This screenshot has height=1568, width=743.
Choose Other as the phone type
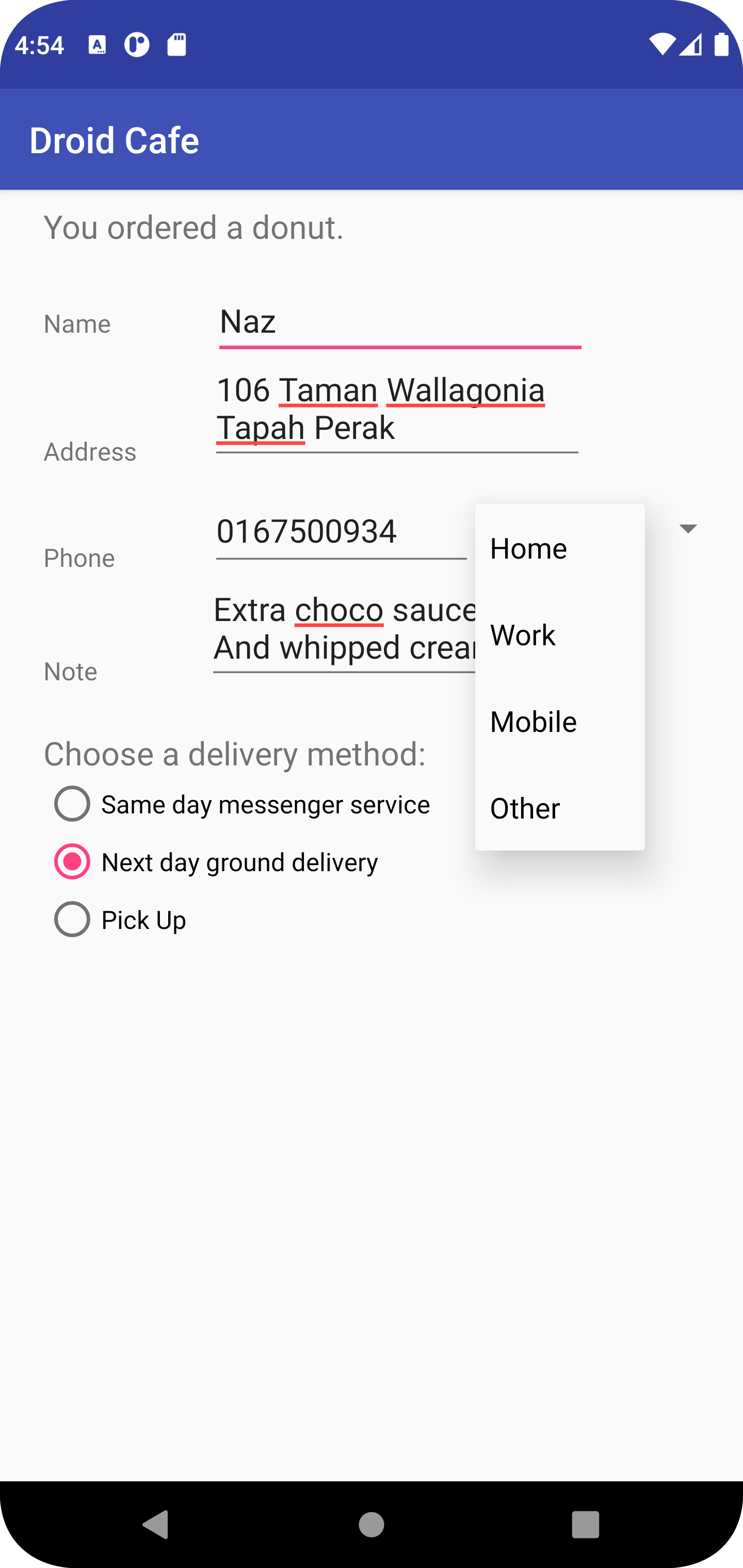pyautogui.click(x=524, y=808)
